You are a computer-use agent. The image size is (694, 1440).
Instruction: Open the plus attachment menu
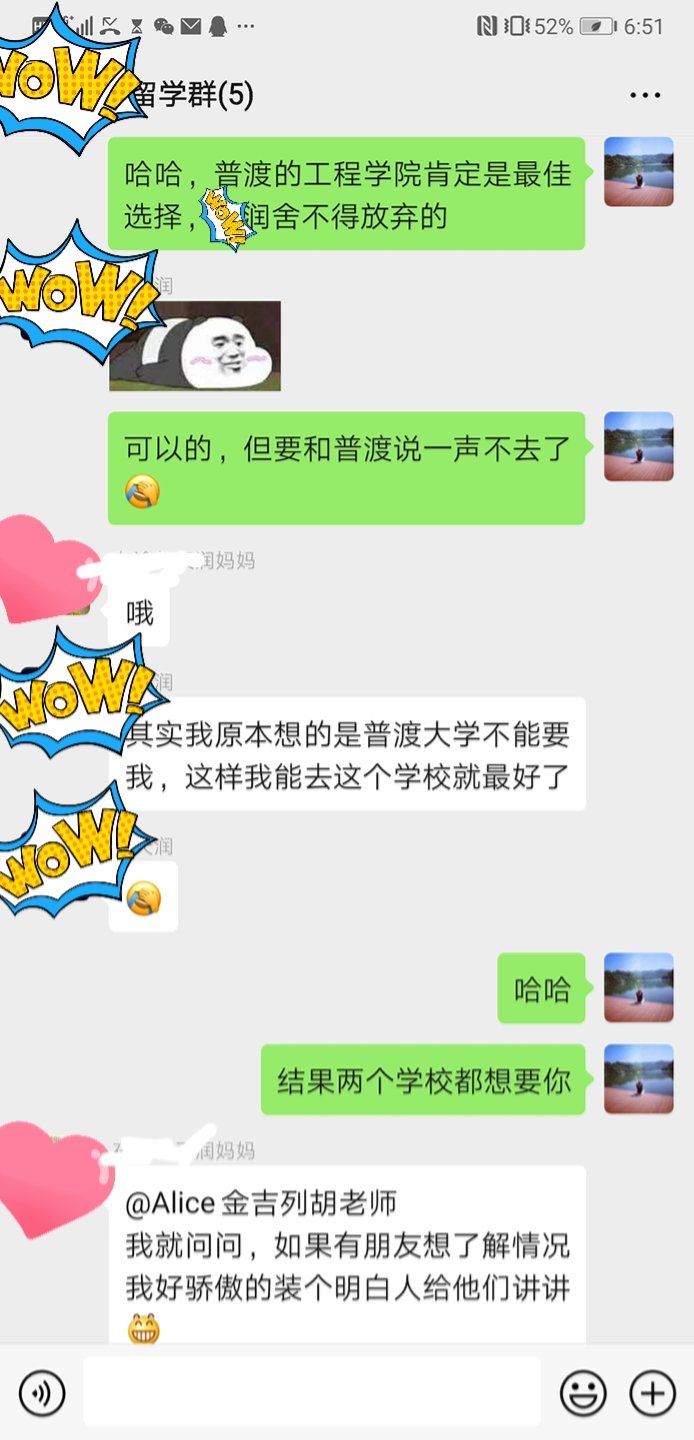click(x=652, y=1392)
